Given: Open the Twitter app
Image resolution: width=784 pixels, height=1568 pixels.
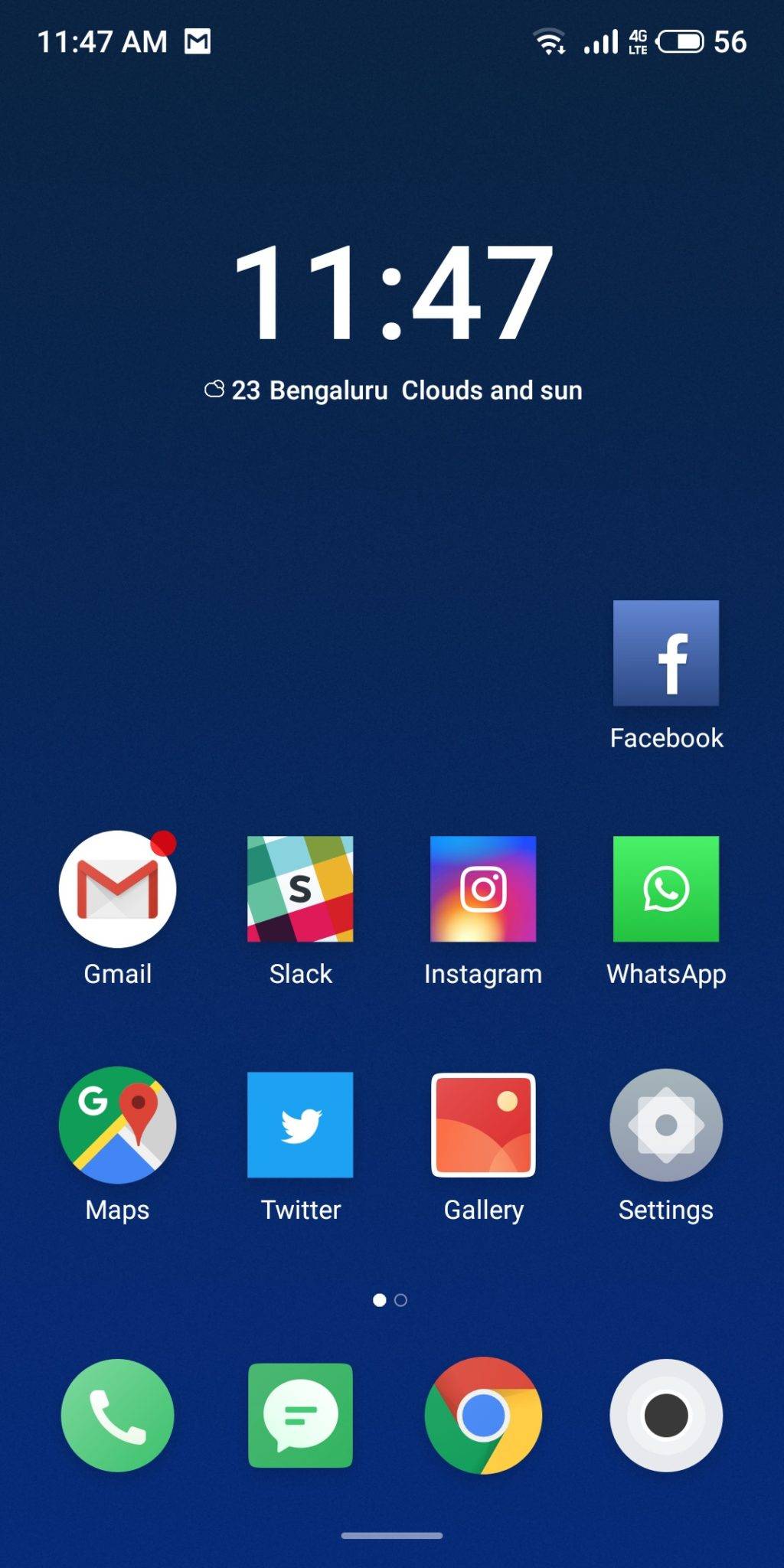Looking at the screenshot, I should (300, 1125).
